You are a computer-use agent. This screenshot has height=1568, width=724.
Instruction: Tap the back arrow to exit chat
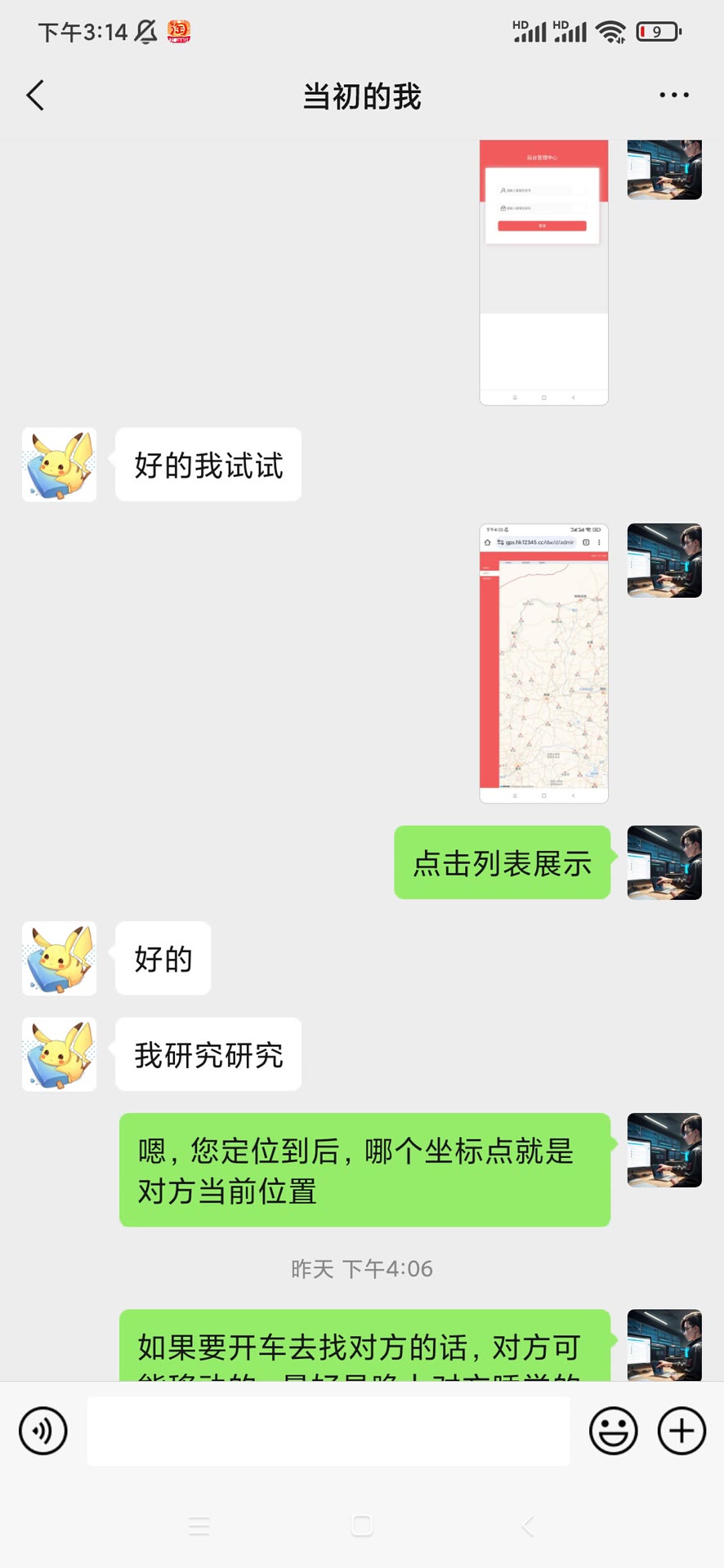pos(34,95)
